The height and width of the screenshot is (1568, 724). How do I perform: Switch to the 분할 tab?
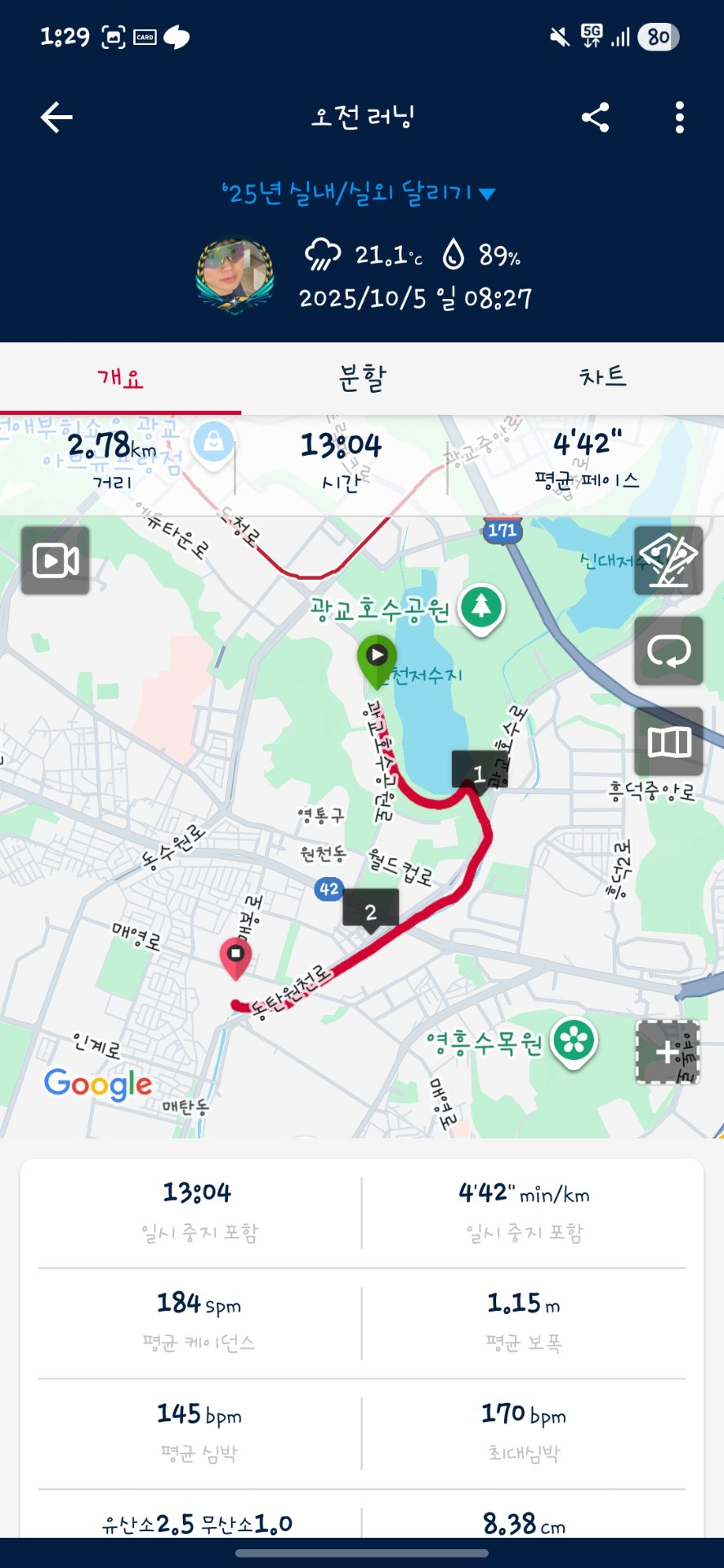(x=362, y=377)
